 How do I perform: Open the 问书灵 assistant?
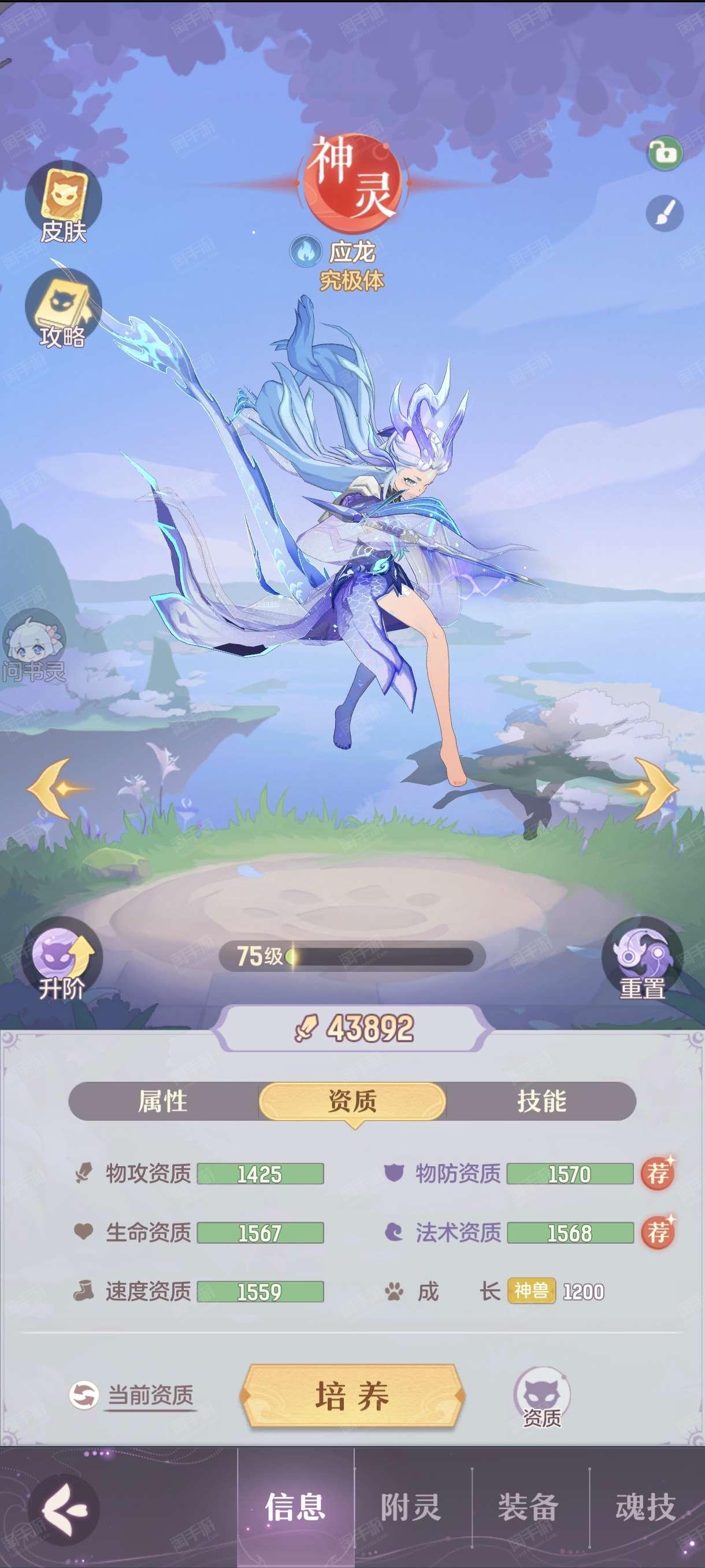click(34, 646)
